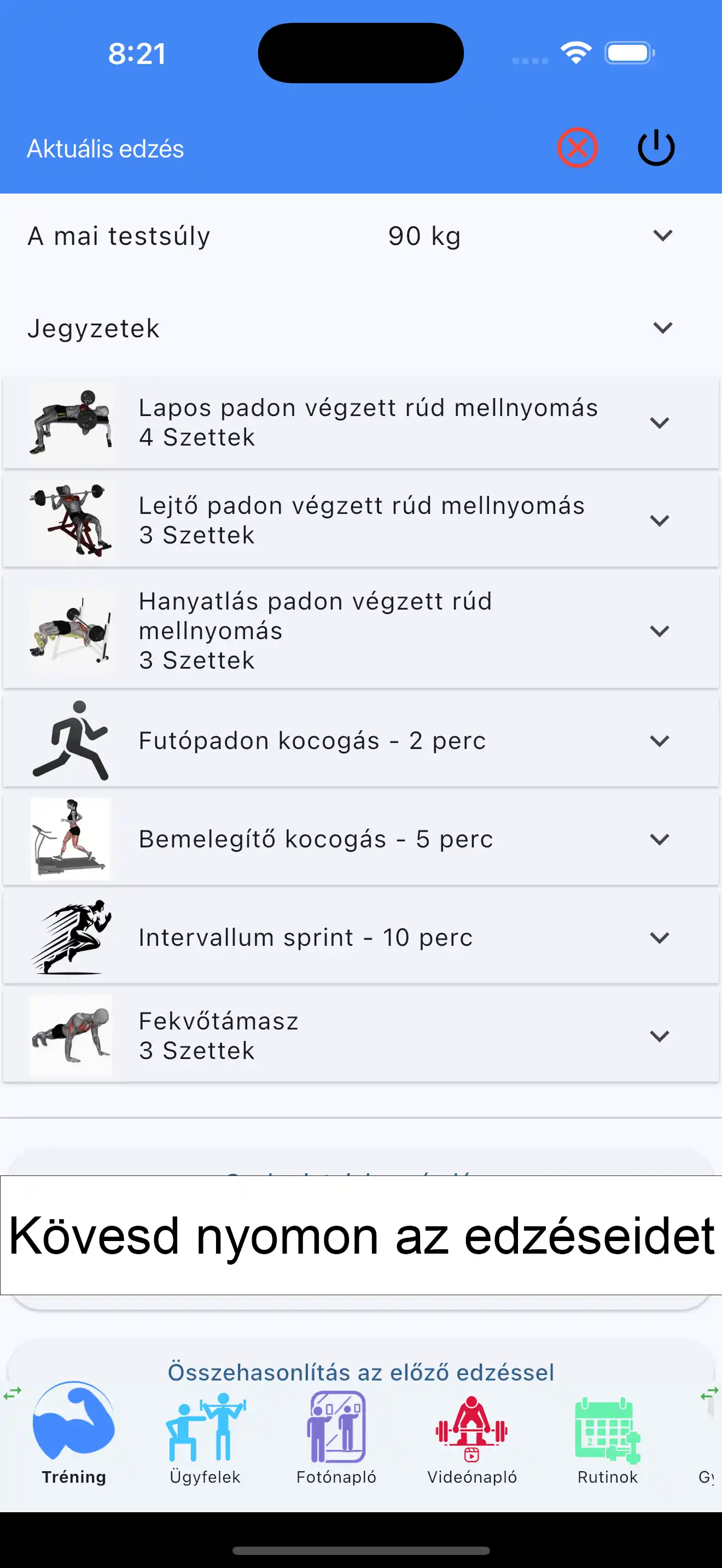This screenshot has width=722, height=1568.
Task: Tap the bench press exercise thumbnail
Action: tap(71, 422)
